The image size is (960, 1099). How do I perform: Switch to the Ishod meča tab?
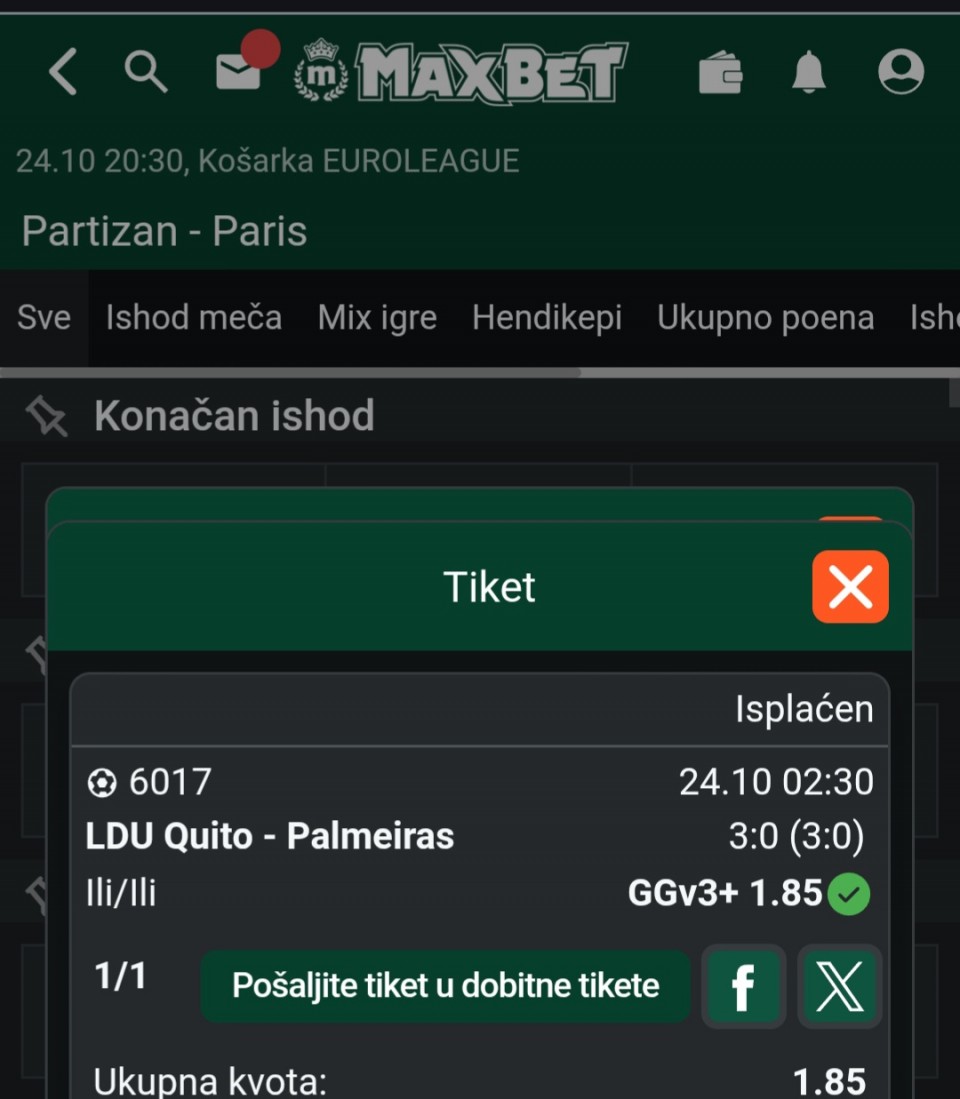(194, 318)
